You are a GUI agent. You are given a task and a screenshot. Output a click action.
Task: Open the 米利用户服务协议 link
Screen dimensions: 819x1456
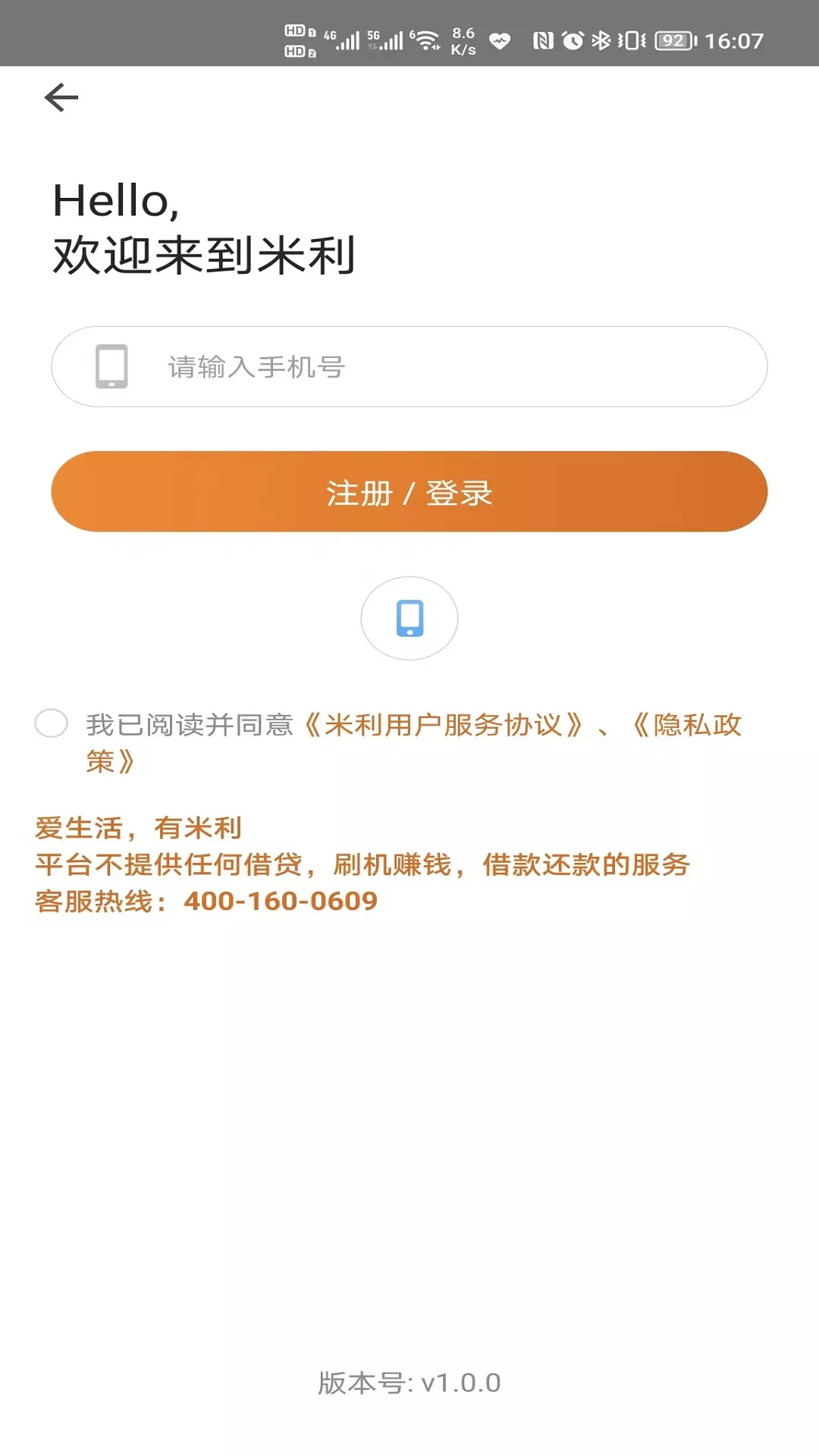point(444,726)
